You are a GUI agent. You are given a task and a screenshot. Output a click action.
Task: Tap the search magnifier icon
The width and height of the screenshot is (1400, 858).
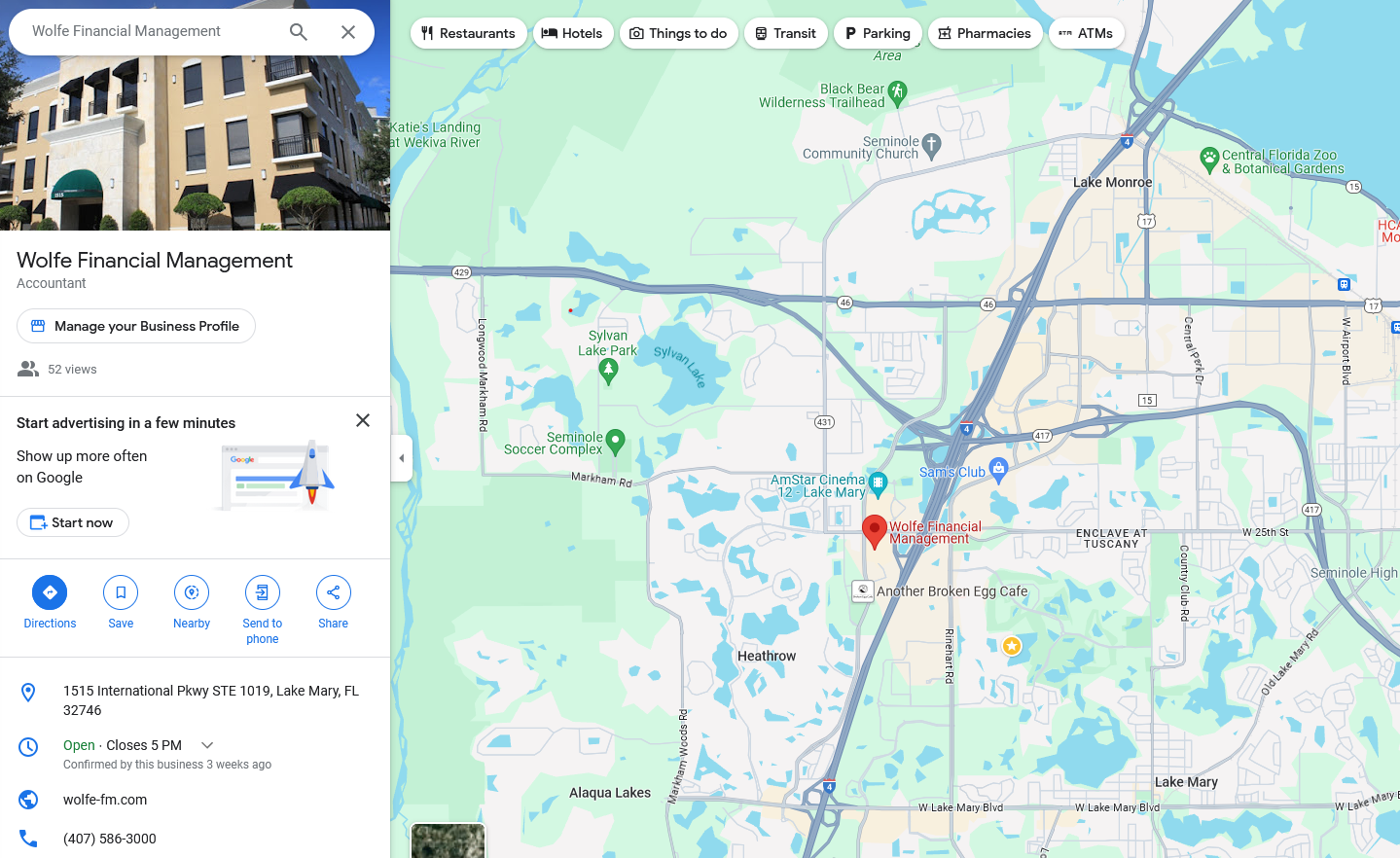[x=299, y=32]
